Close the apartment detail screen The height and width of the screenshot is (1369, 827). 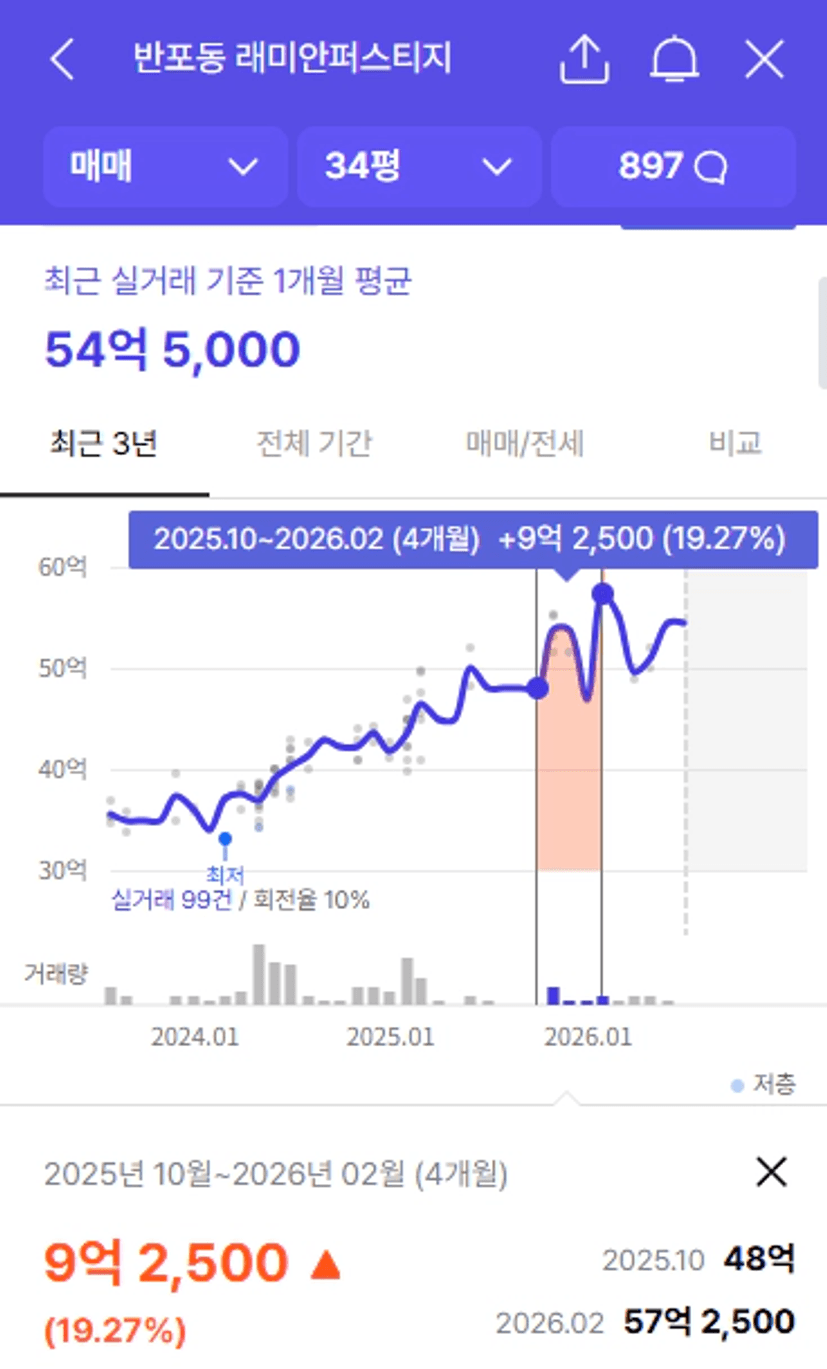tap(765, 60)
